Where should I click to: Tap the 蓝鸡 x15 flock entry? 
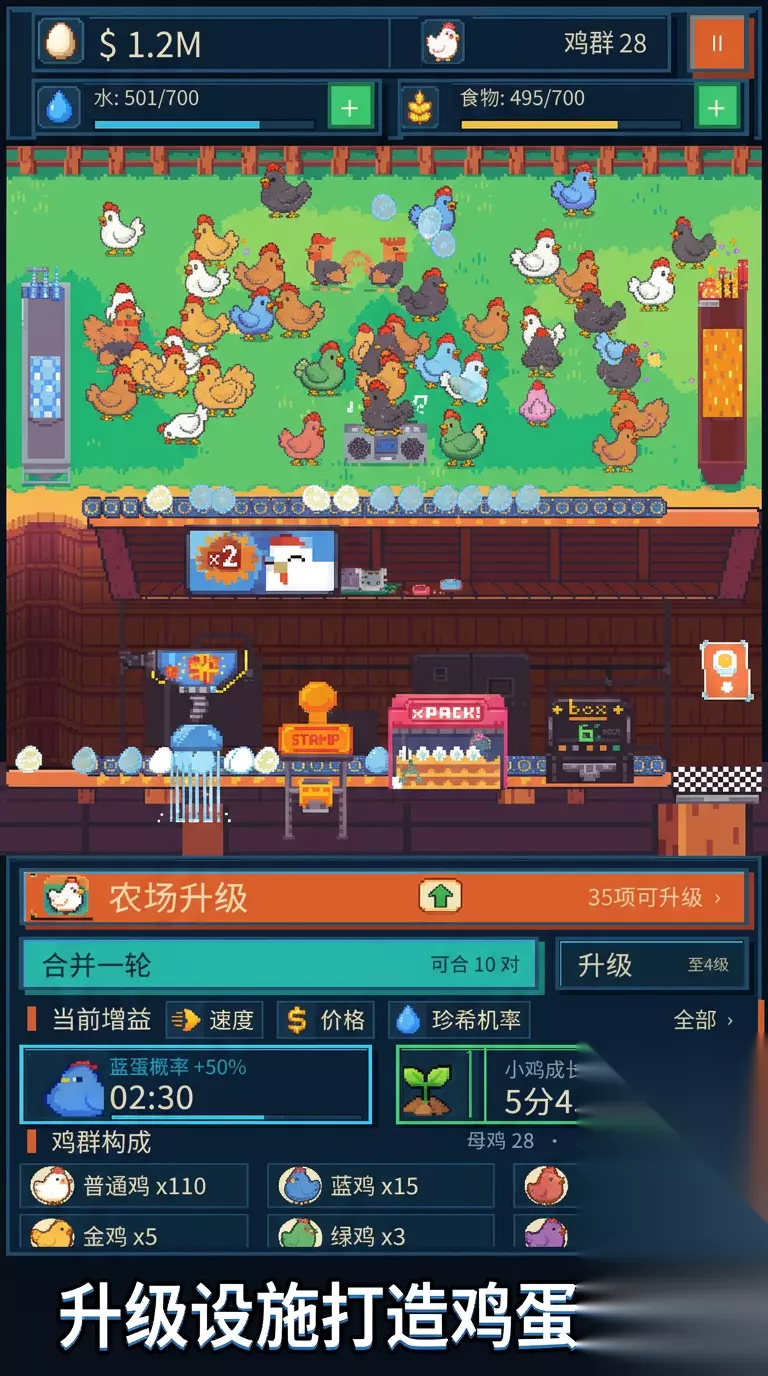coord(381,1186)
